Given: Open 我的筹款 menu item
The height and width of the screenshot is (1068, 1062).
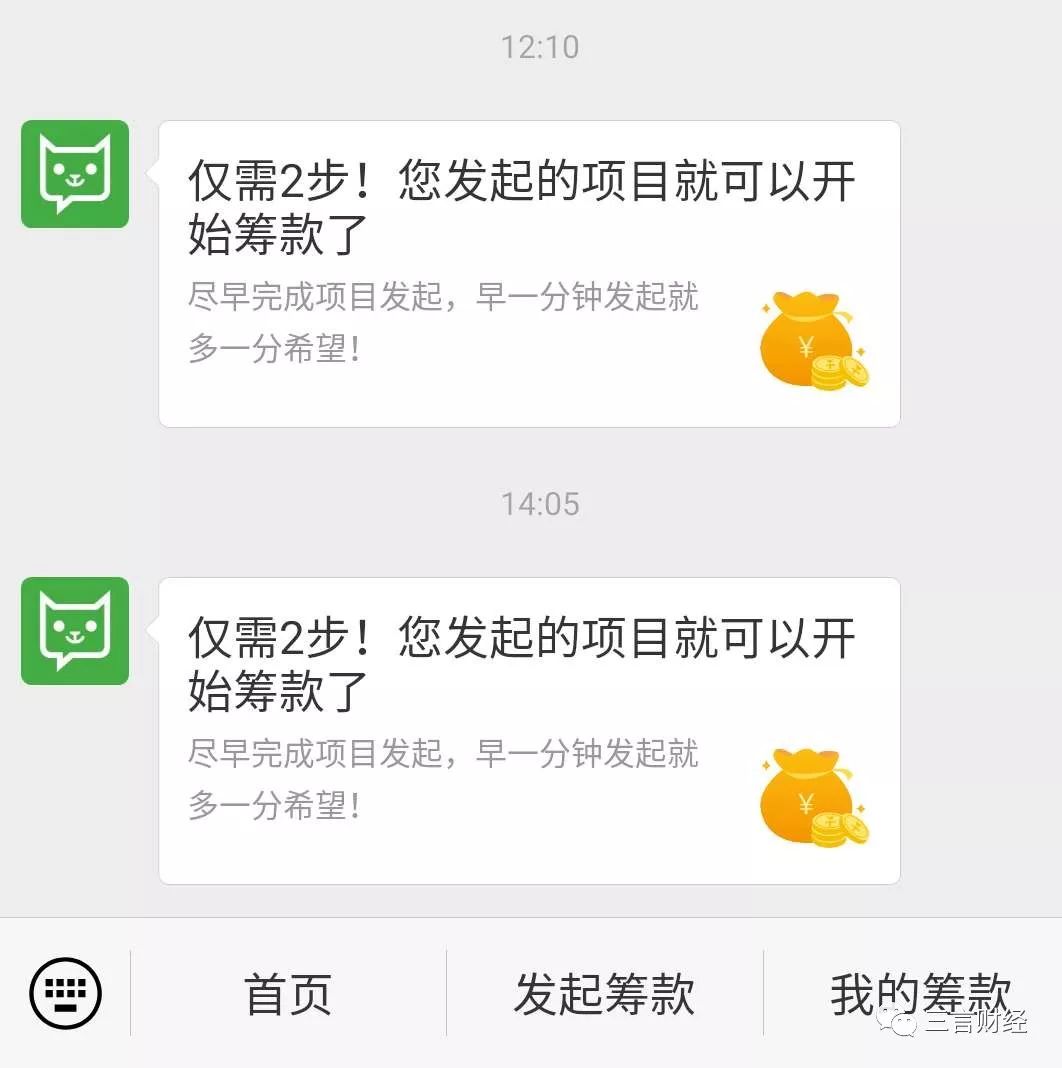Looking at the screenshot, I should pos(918,991).
